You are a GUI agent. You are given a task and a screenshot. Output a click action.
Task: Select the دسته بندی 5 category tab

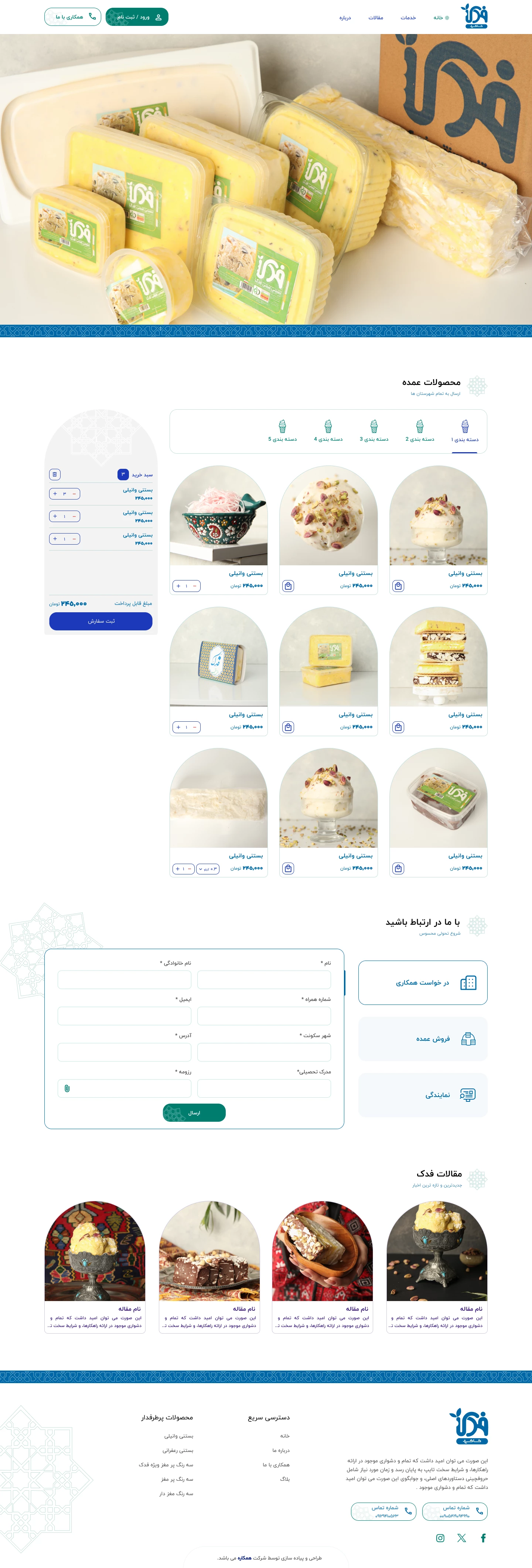coord(283,431)
